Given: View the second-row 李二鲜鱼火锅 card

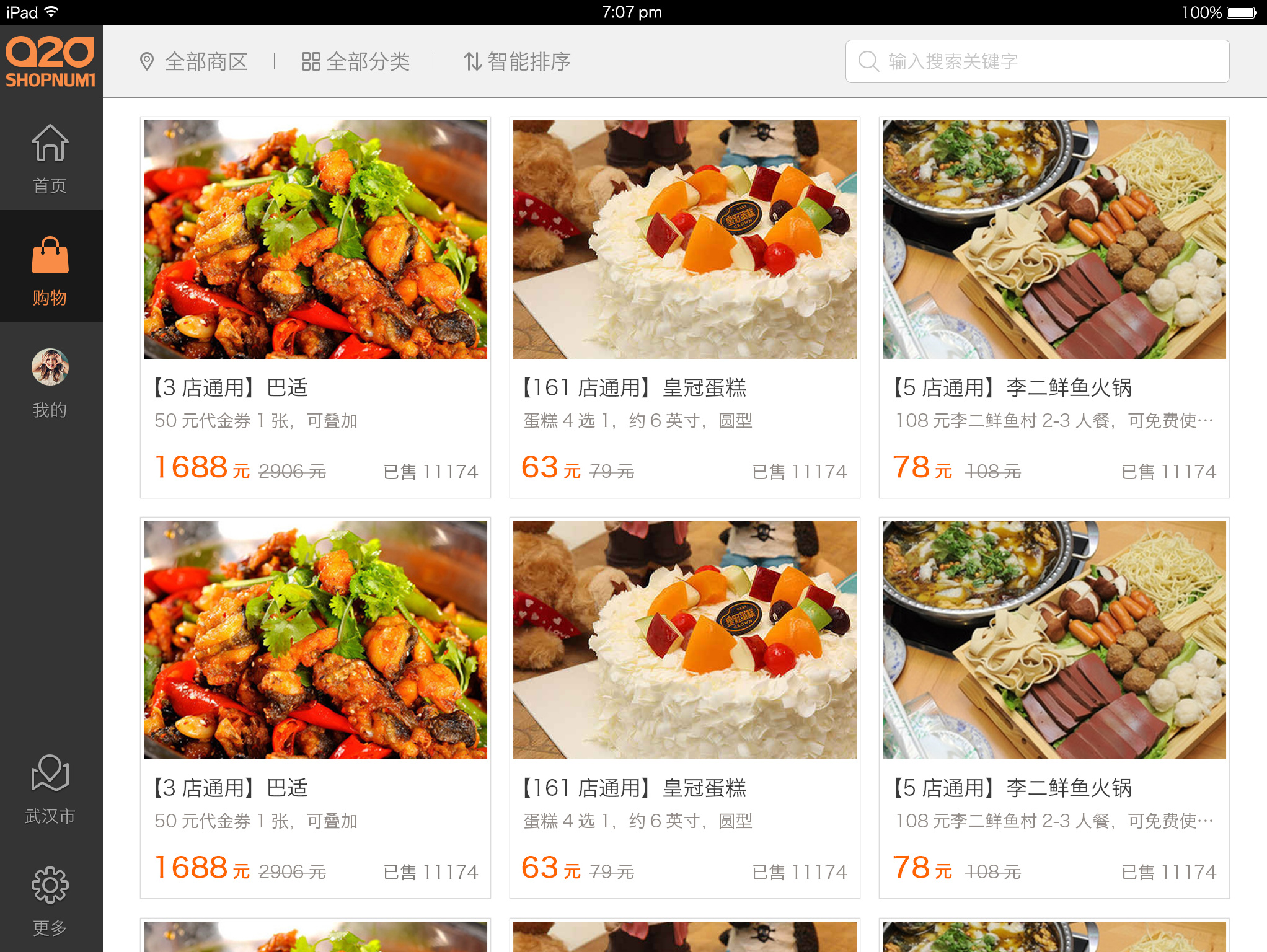Looking at the screenshot, I should (x=1054, y=707).
